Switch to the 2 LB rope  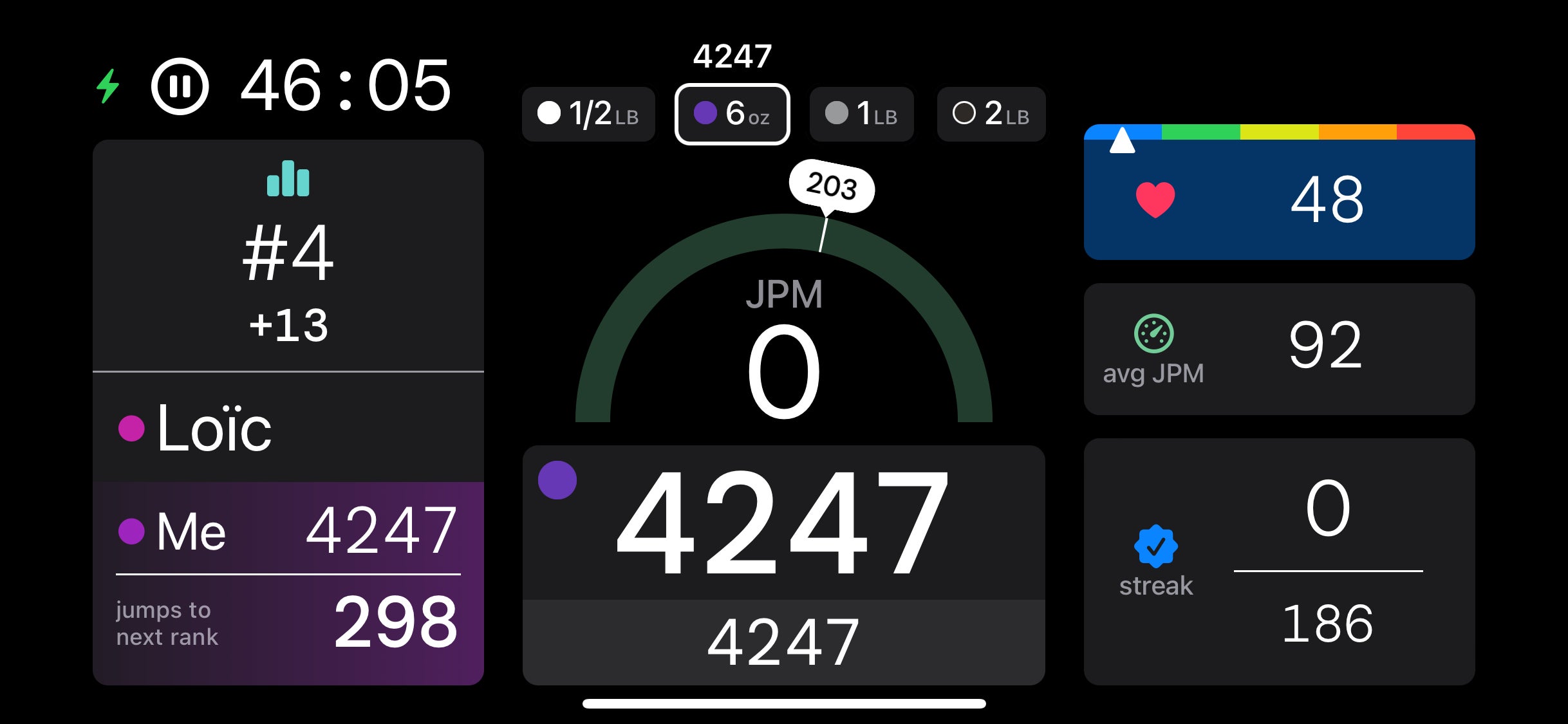(x=991, y=114)
